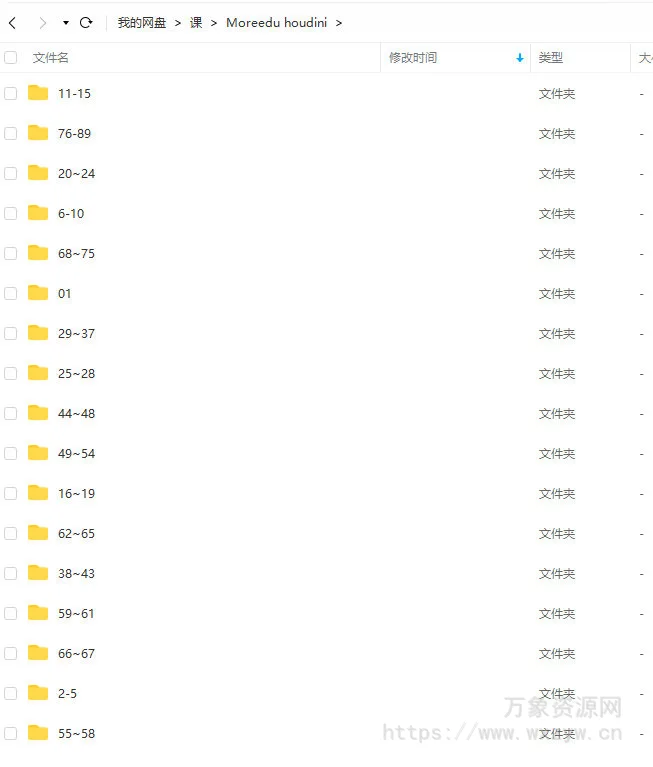
Task: Tick the checkbox for folder 16~19
Action: [11, 493]
